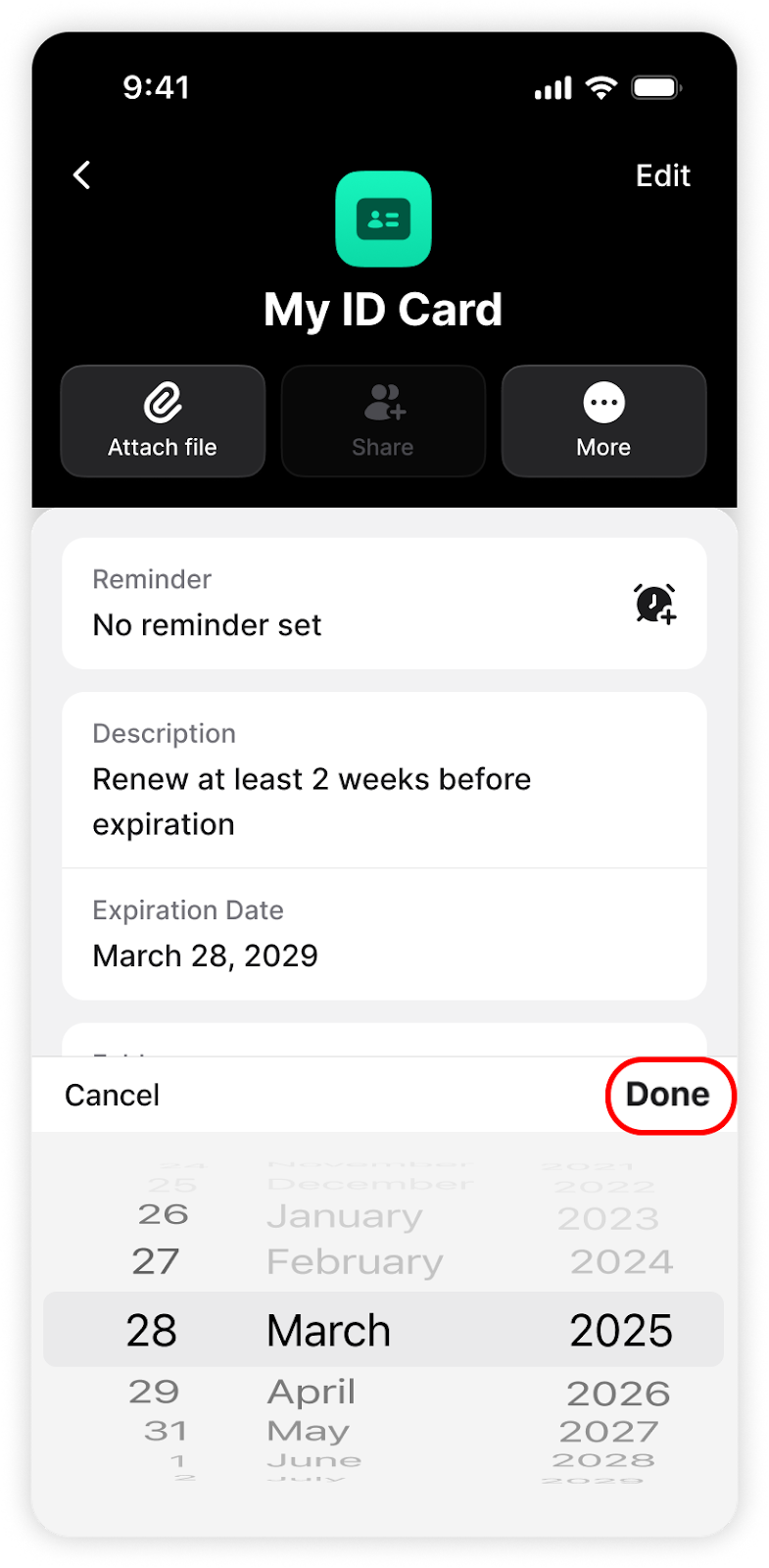
Task: Pick day 27 in the day wheel
Action: [x=156, y=1261]
